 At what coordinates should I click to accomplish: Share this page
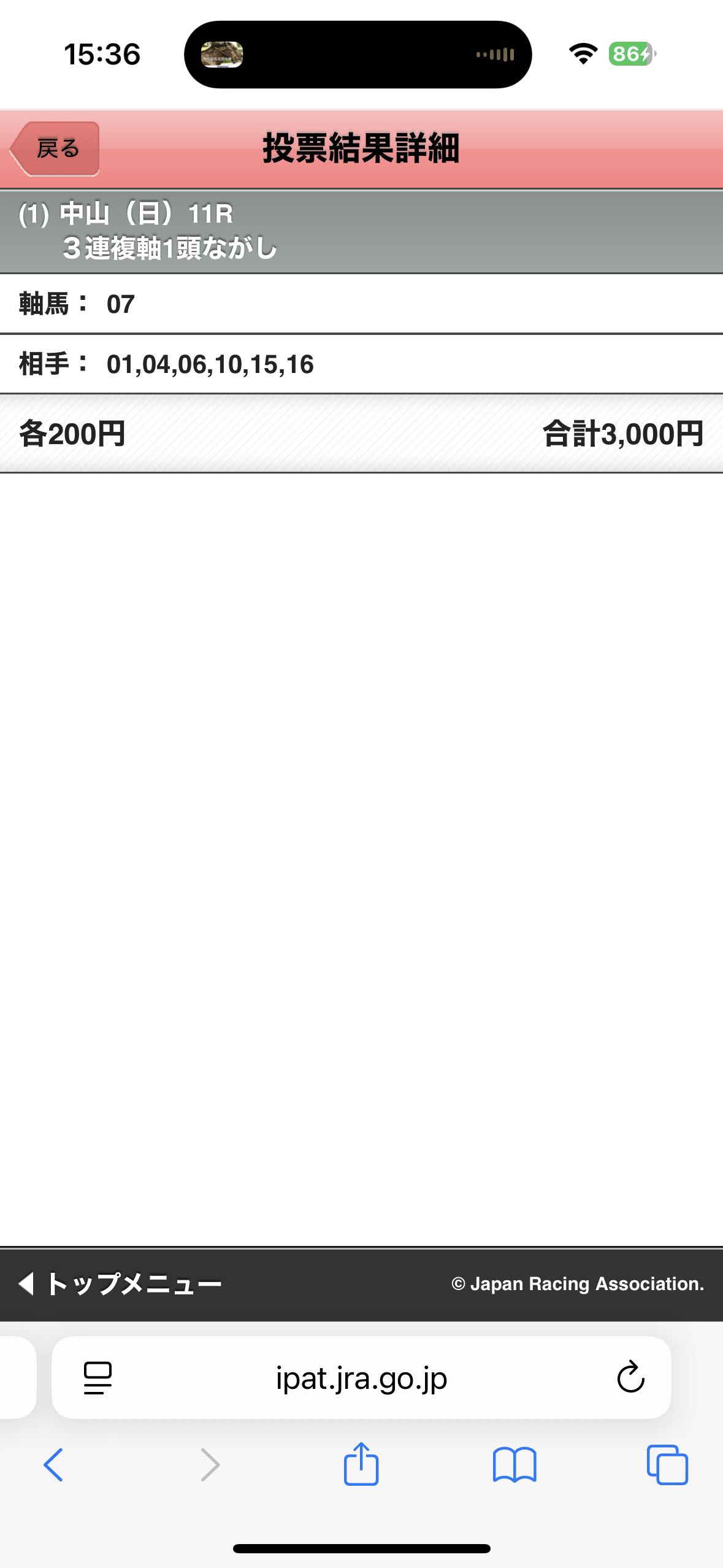(x=361, y=1464)
